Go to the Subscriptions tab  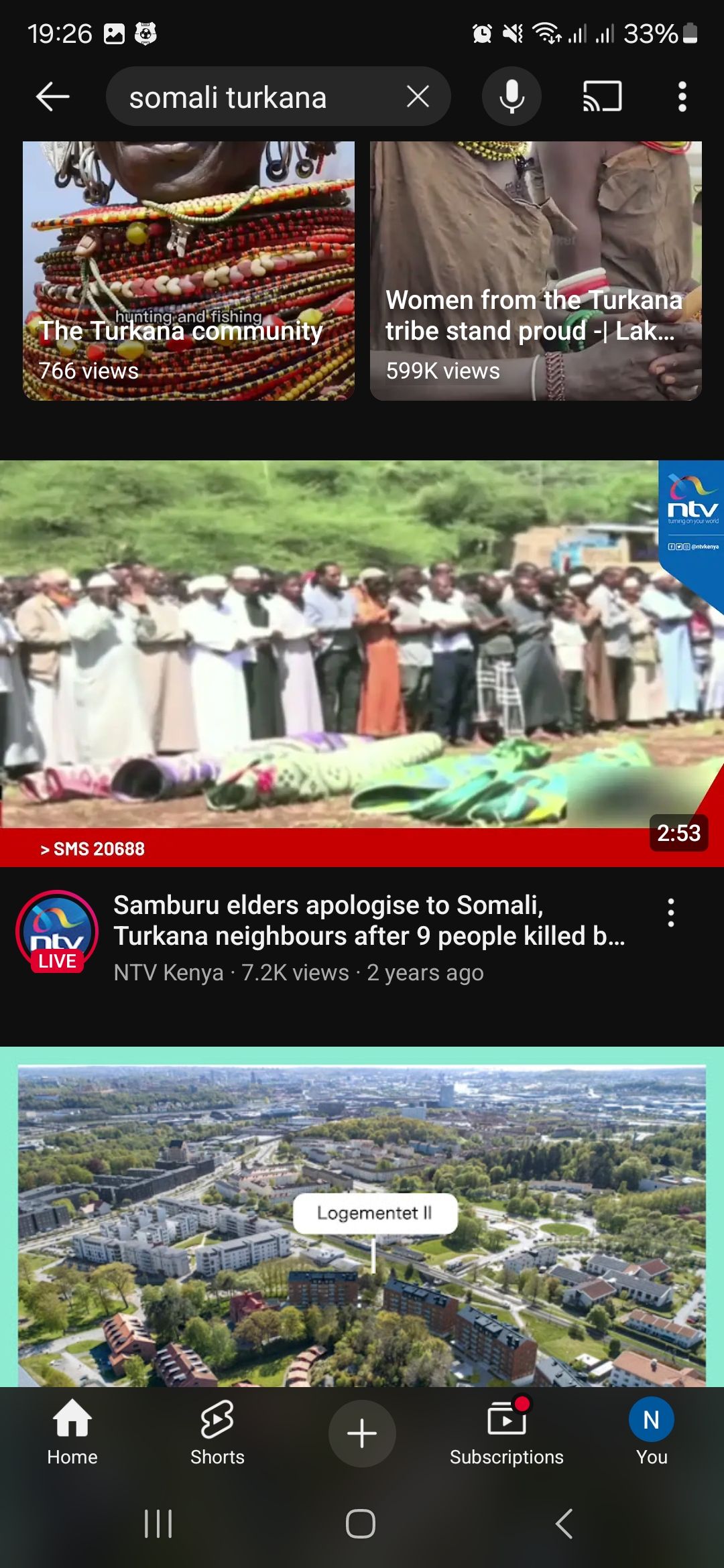tap(507, 1432)
